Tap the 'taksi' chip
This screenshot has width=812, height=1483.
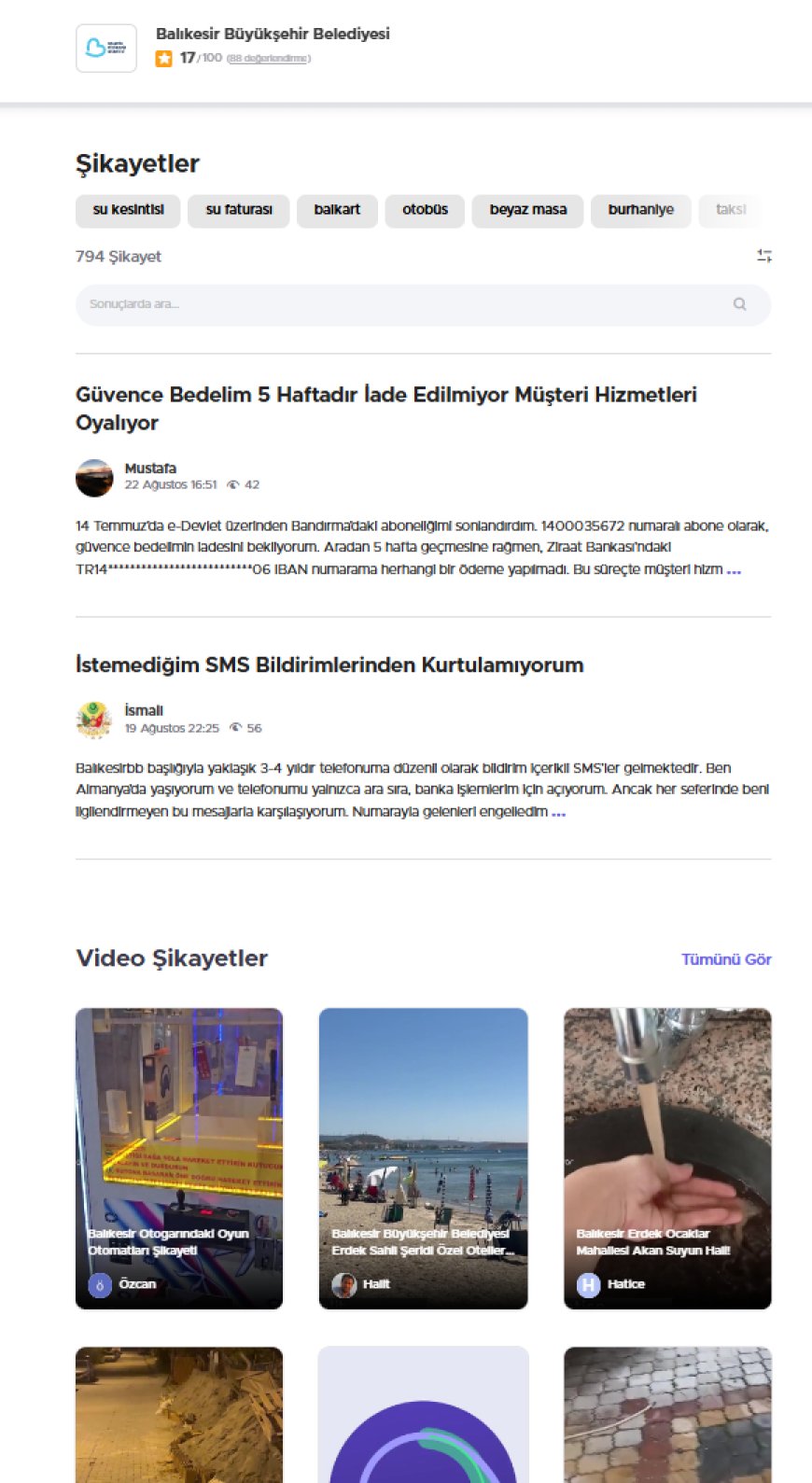click(730, 210)
